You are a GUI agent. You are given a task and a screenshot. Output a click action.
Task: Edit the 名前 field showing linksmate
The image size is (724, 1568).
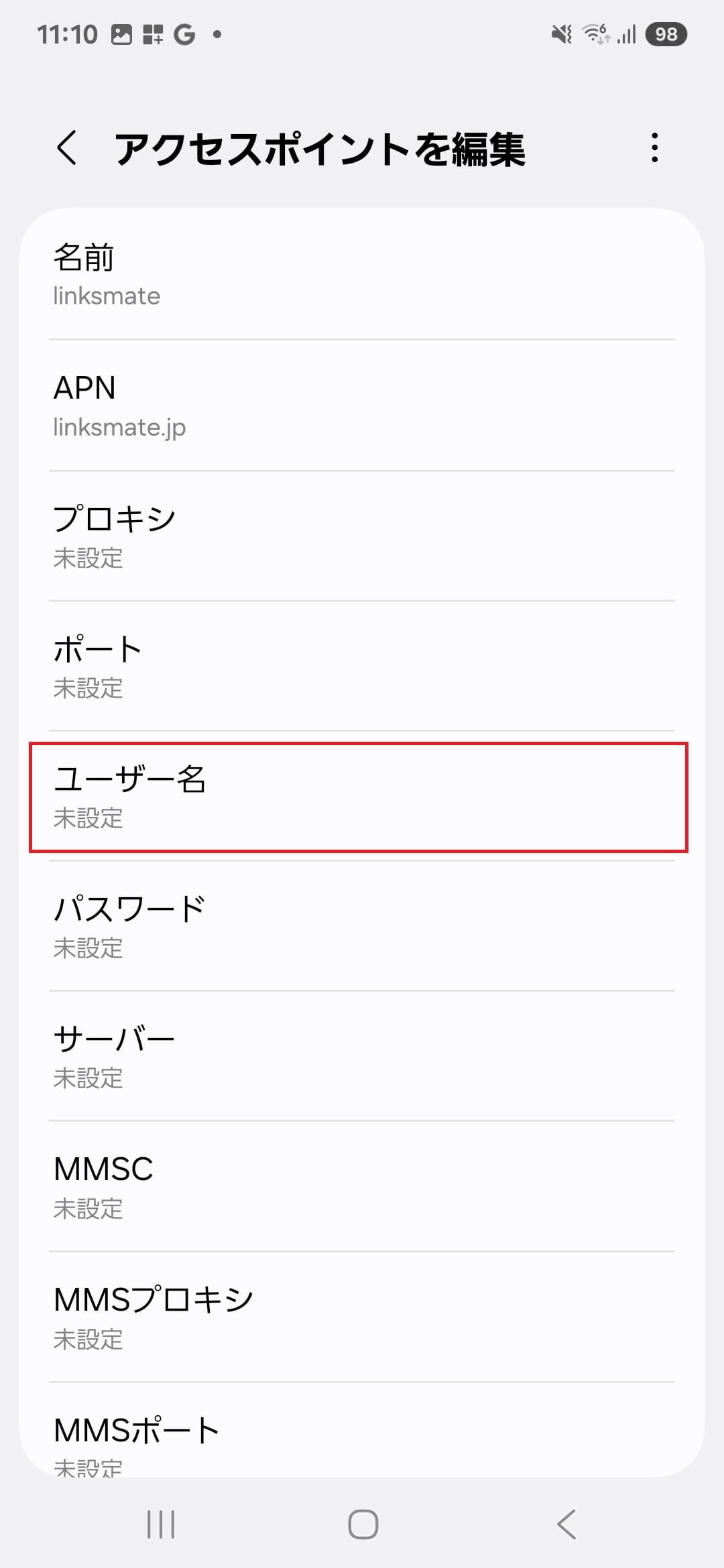362,275
